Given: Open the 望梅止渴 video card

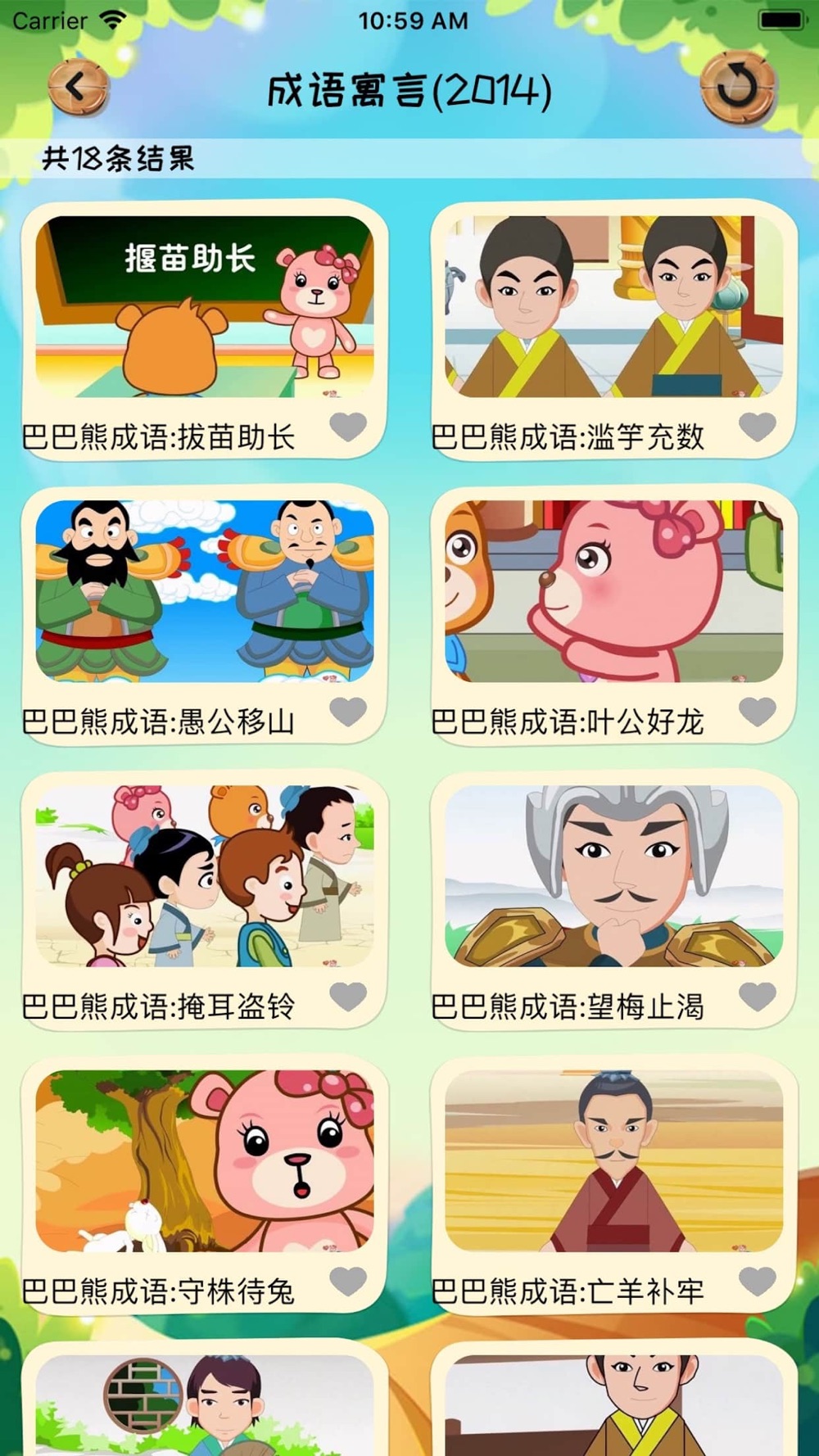Looking at the screenshot, I should (x=614, y=876).
